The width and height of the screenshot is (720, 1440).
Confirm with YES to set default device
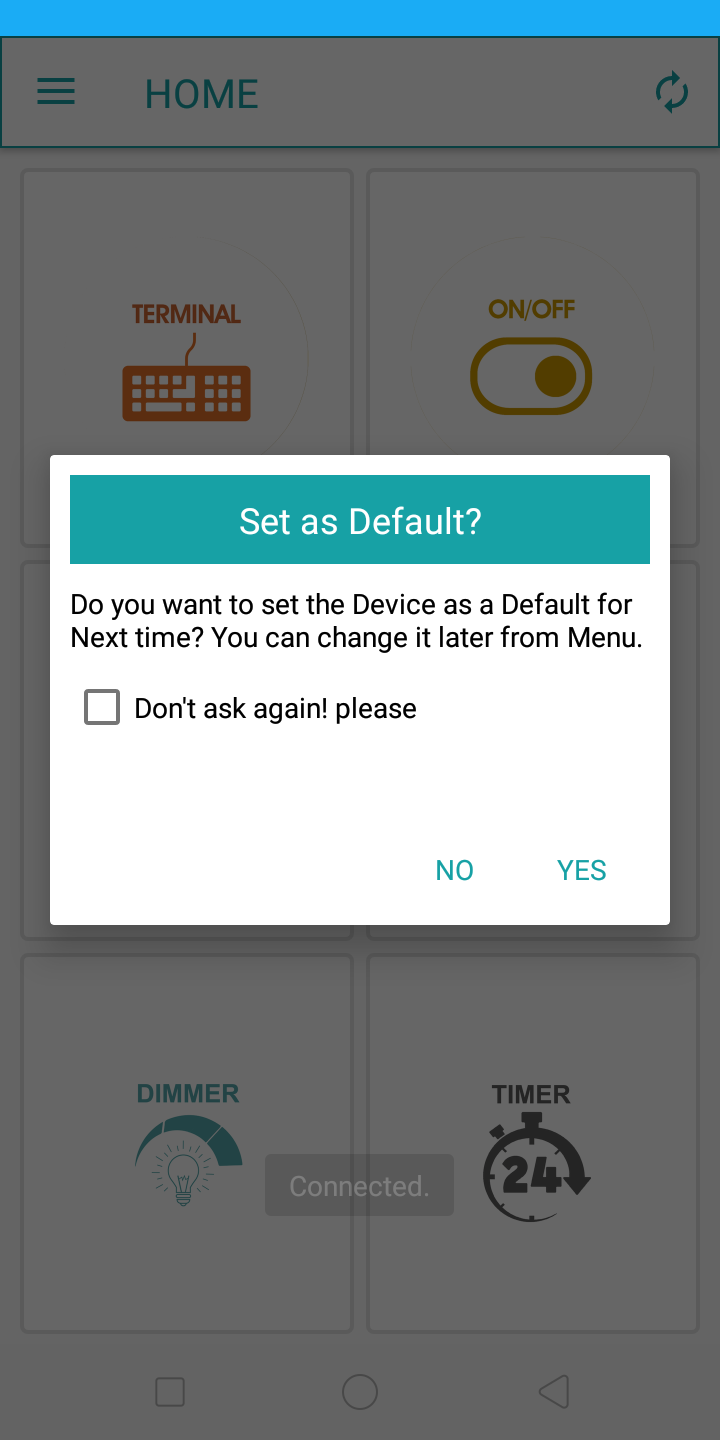coord(581,870)
